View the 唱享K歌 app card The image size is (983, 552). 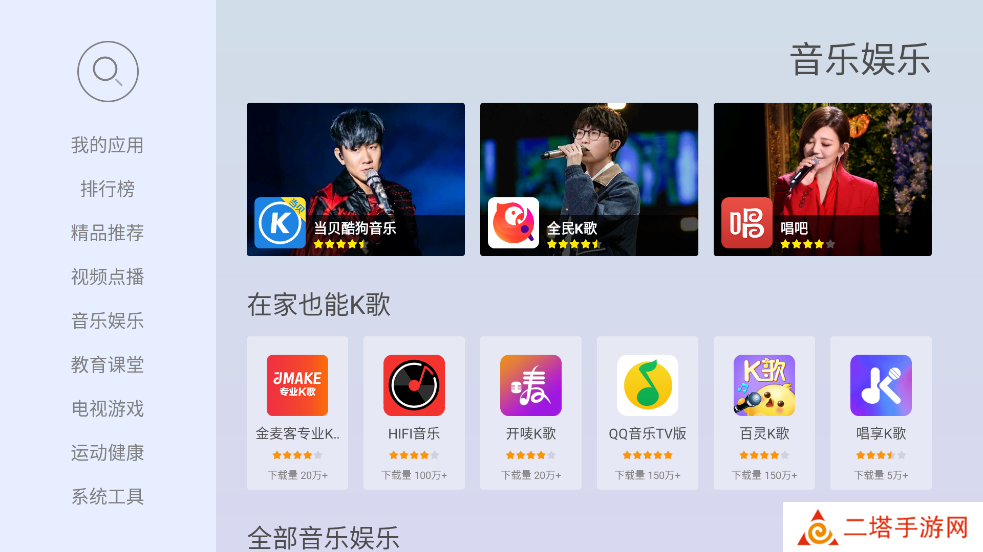pos(880,412)
